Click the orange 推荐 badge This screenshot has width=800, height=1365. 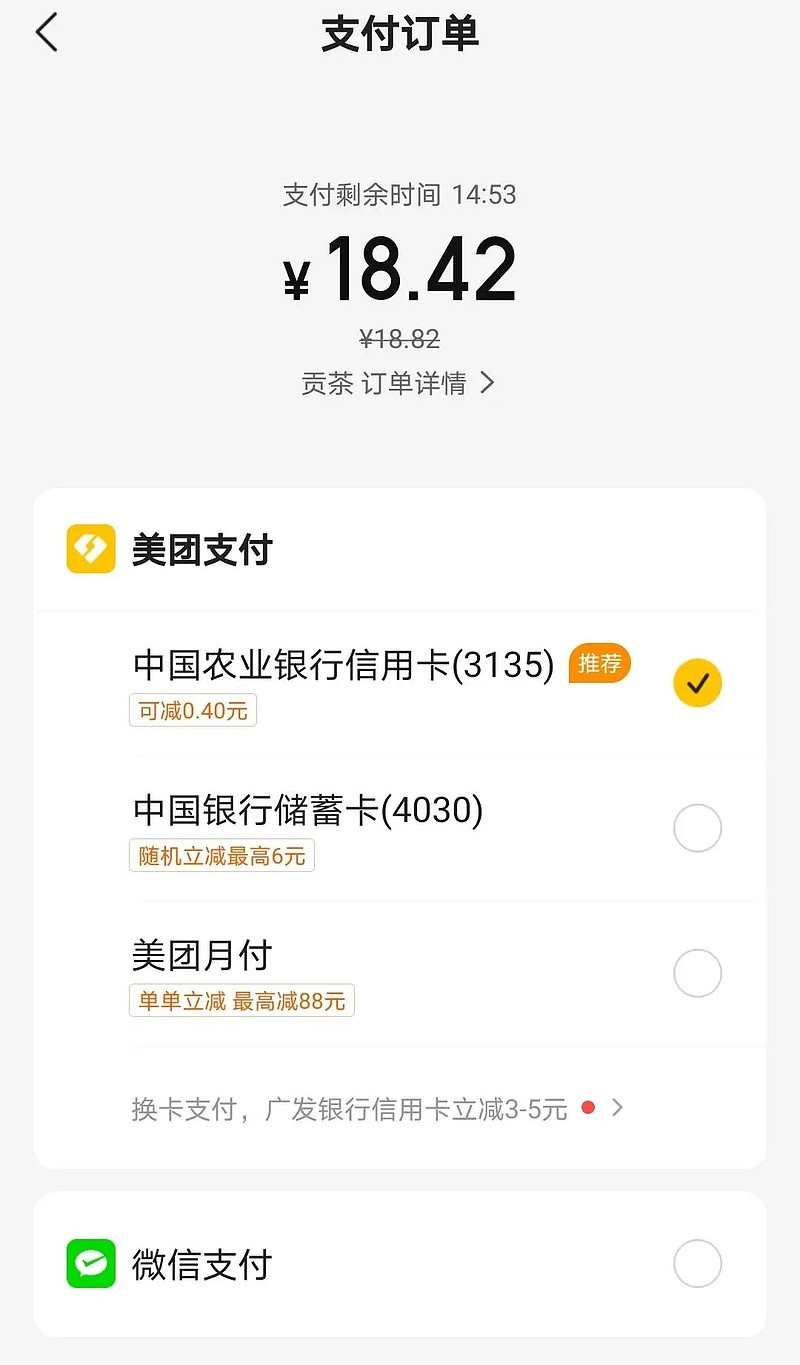click(599, 663)
